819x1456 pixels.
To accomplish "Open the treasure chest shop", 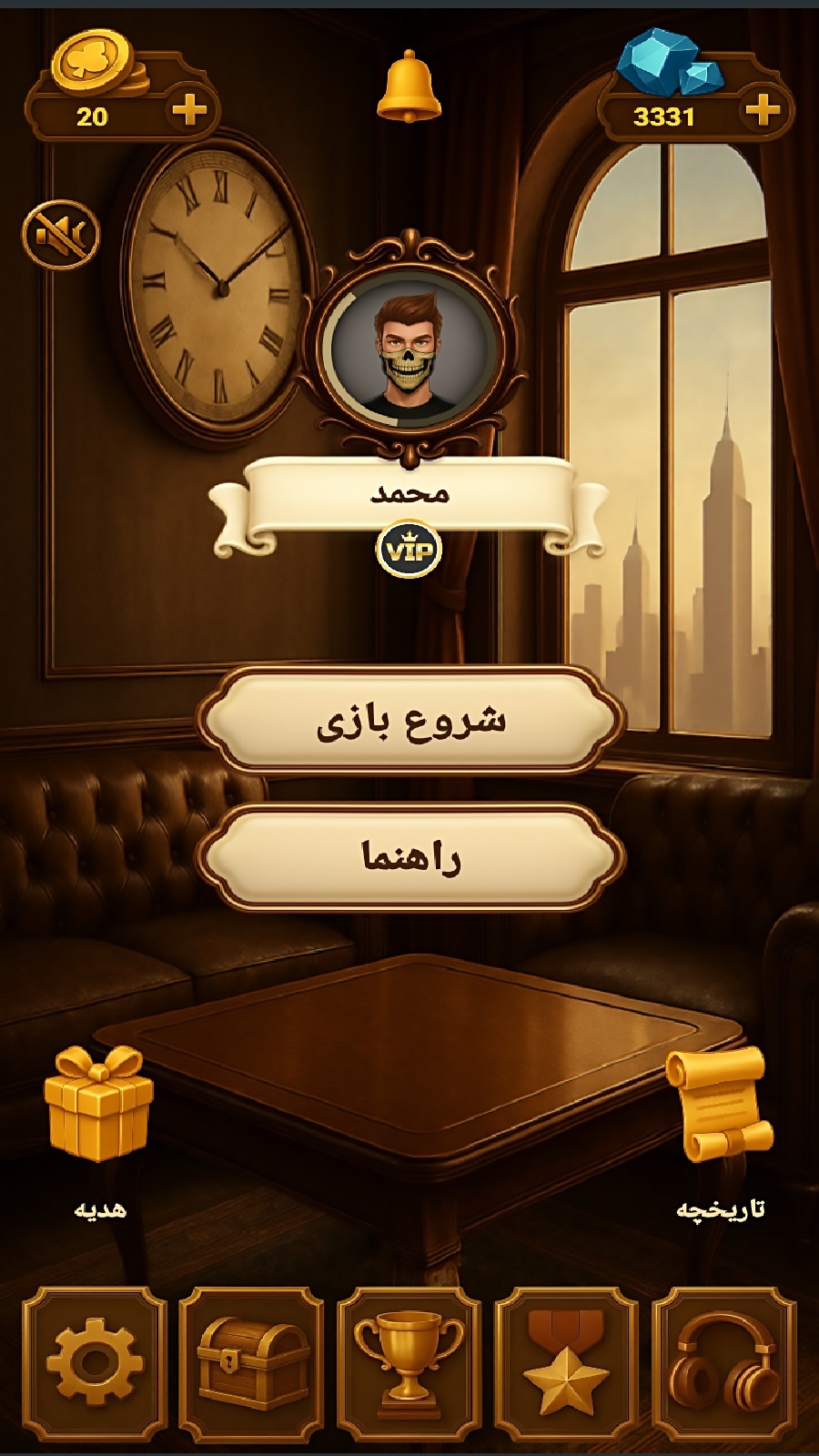I will pos(252,1362).
